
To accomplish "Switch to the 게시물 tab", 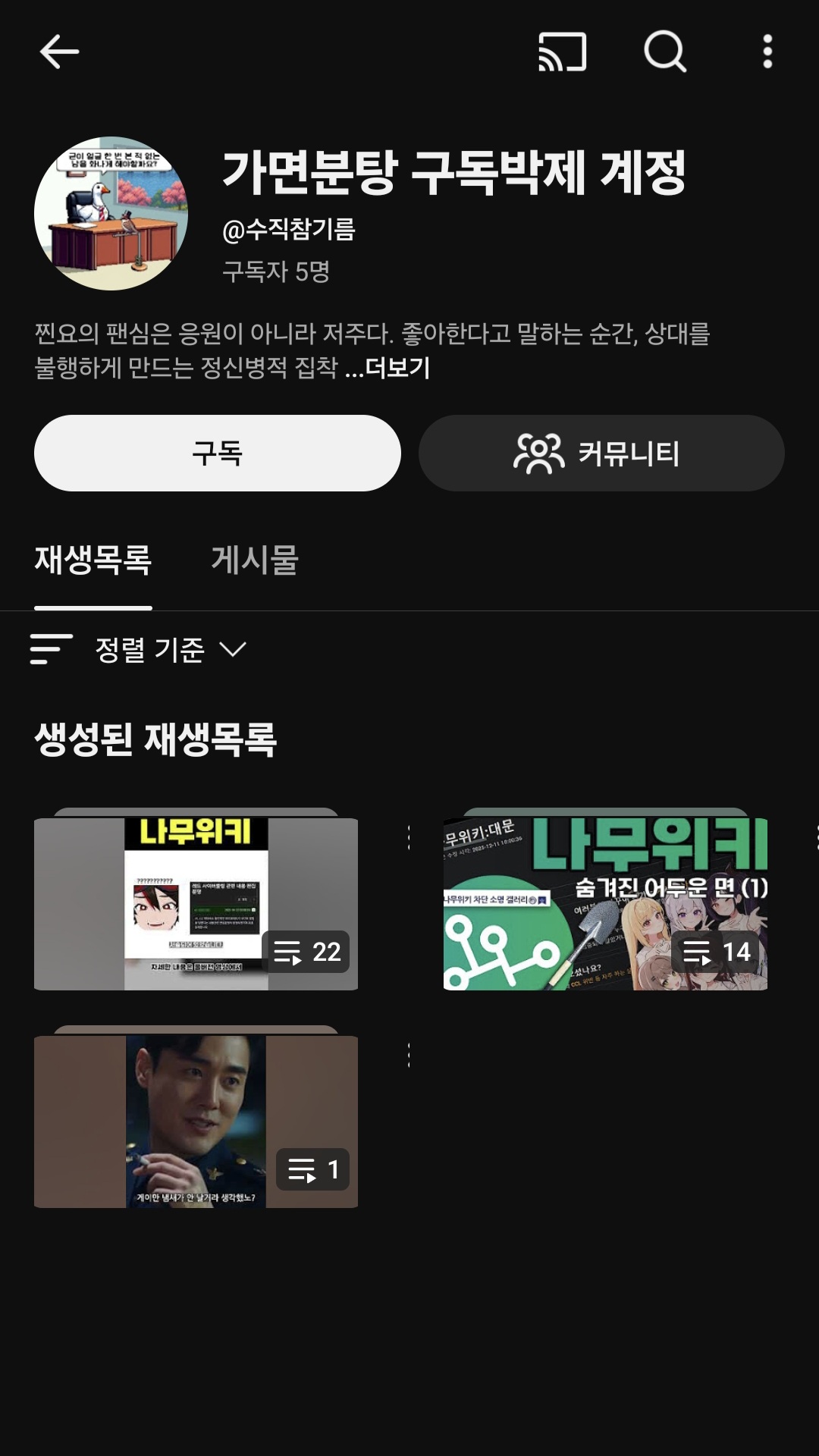I will [255, 560].
